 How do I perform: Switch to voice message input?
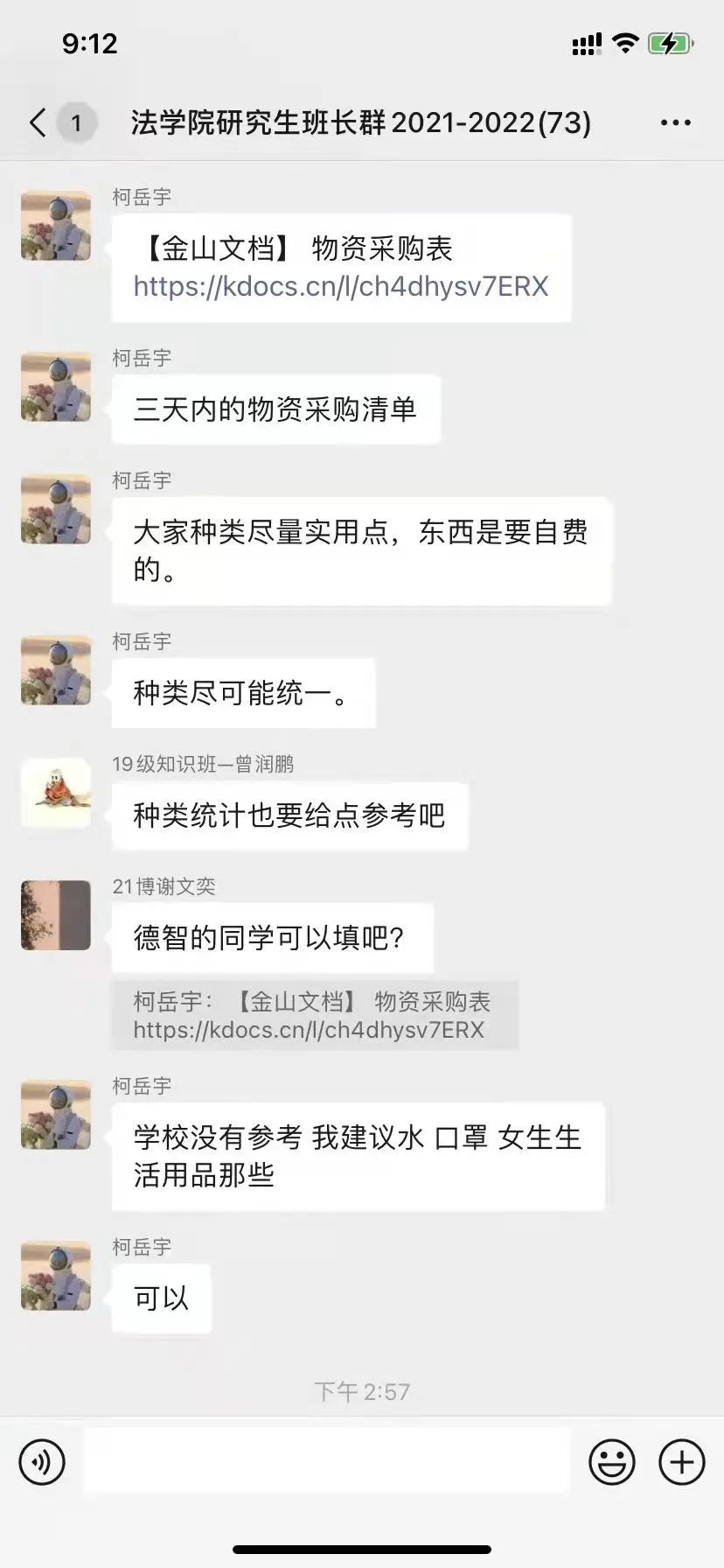tap(42, 1461)
